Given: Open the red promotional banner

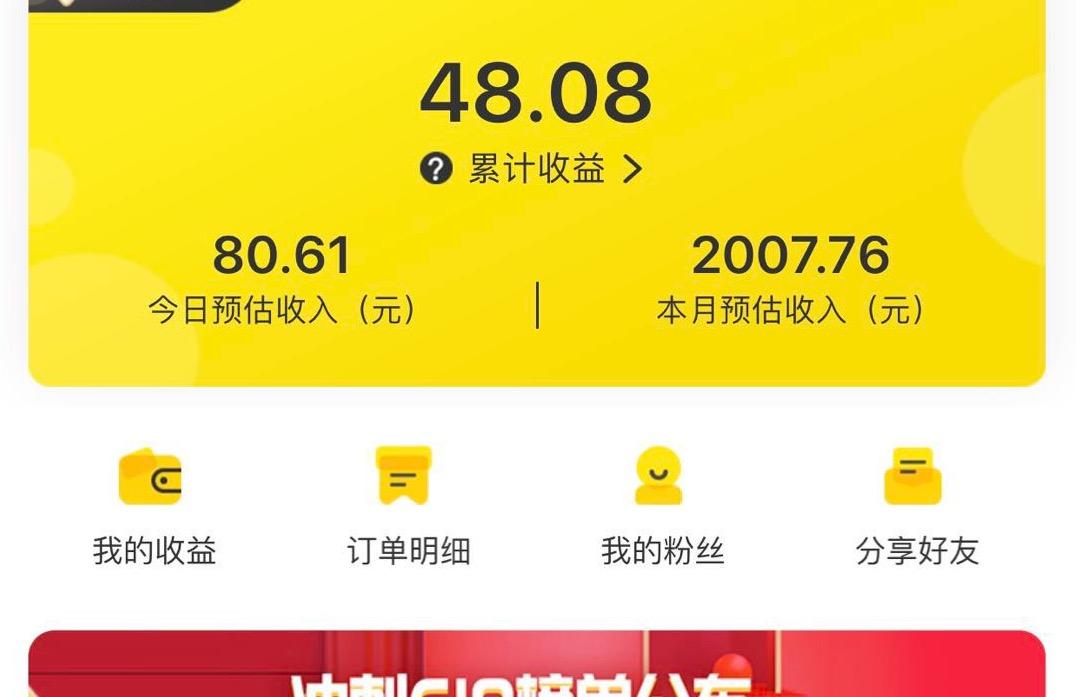Looking at the screenshot, I should pos(537,665).
